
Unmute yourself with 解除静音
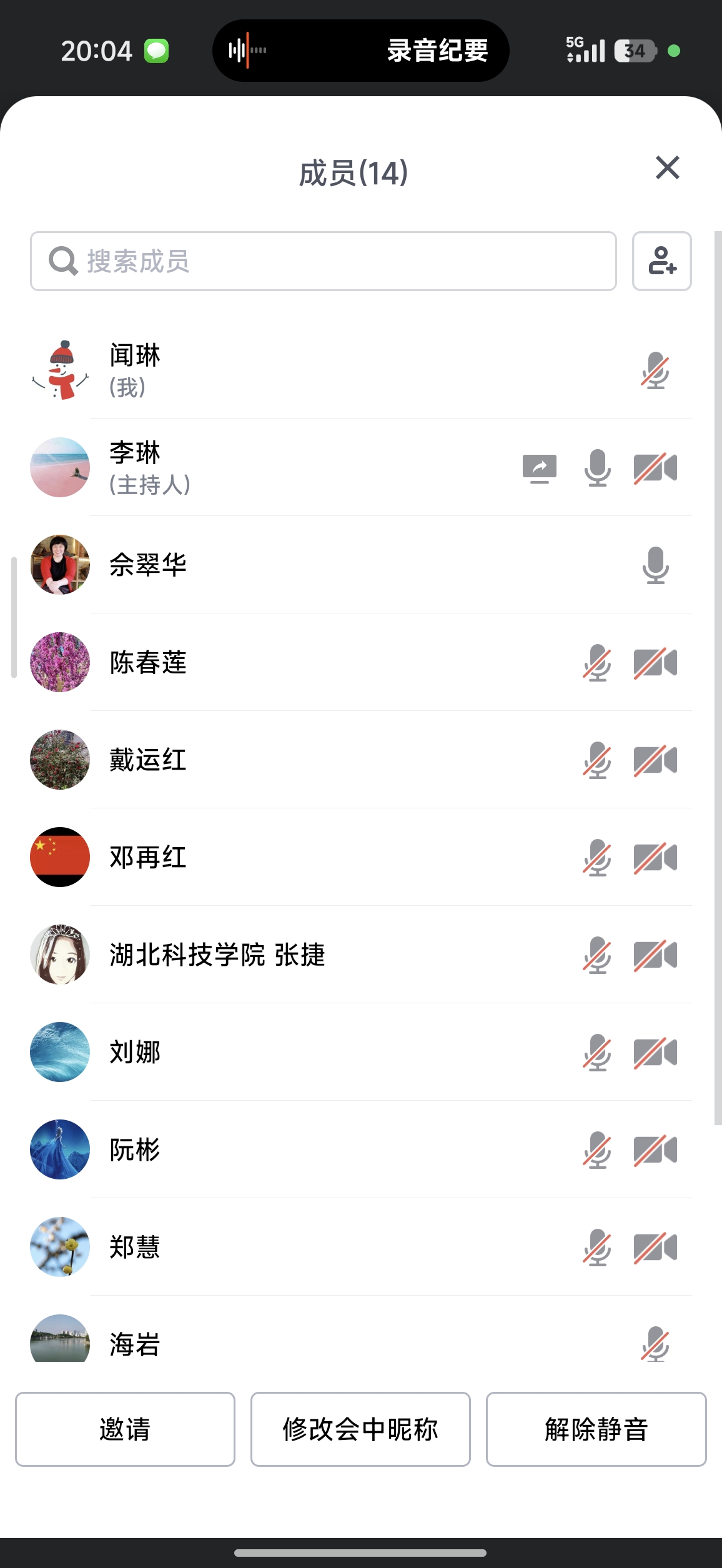pyautogui.click(x=596, y=1429)
